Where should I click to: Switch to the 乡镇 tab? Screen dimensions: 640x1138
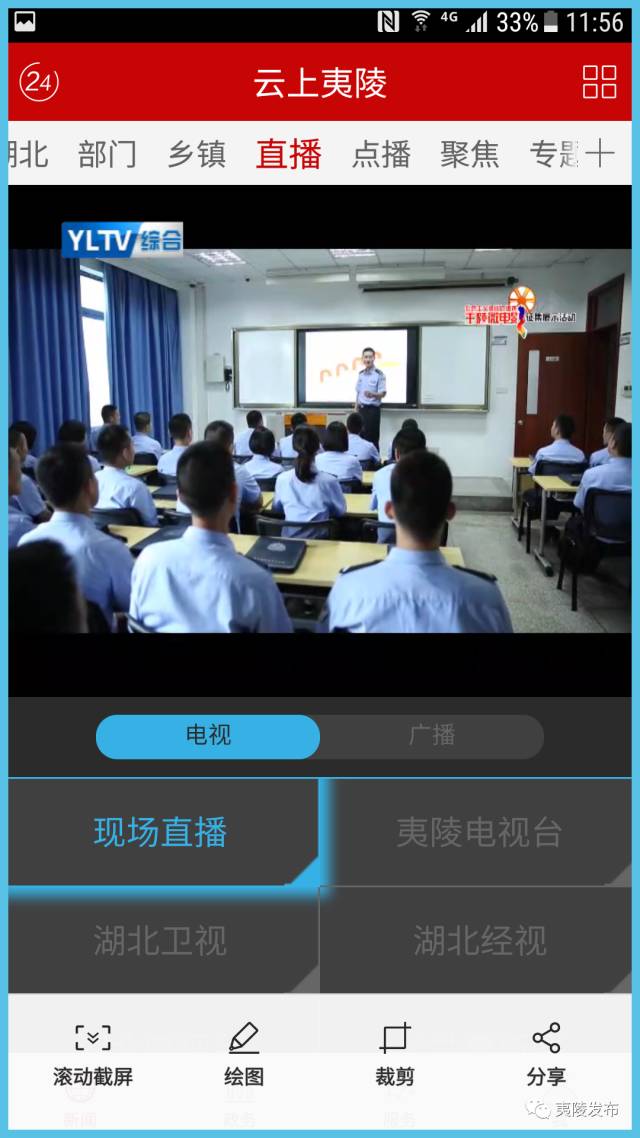(x=196, y=154)
